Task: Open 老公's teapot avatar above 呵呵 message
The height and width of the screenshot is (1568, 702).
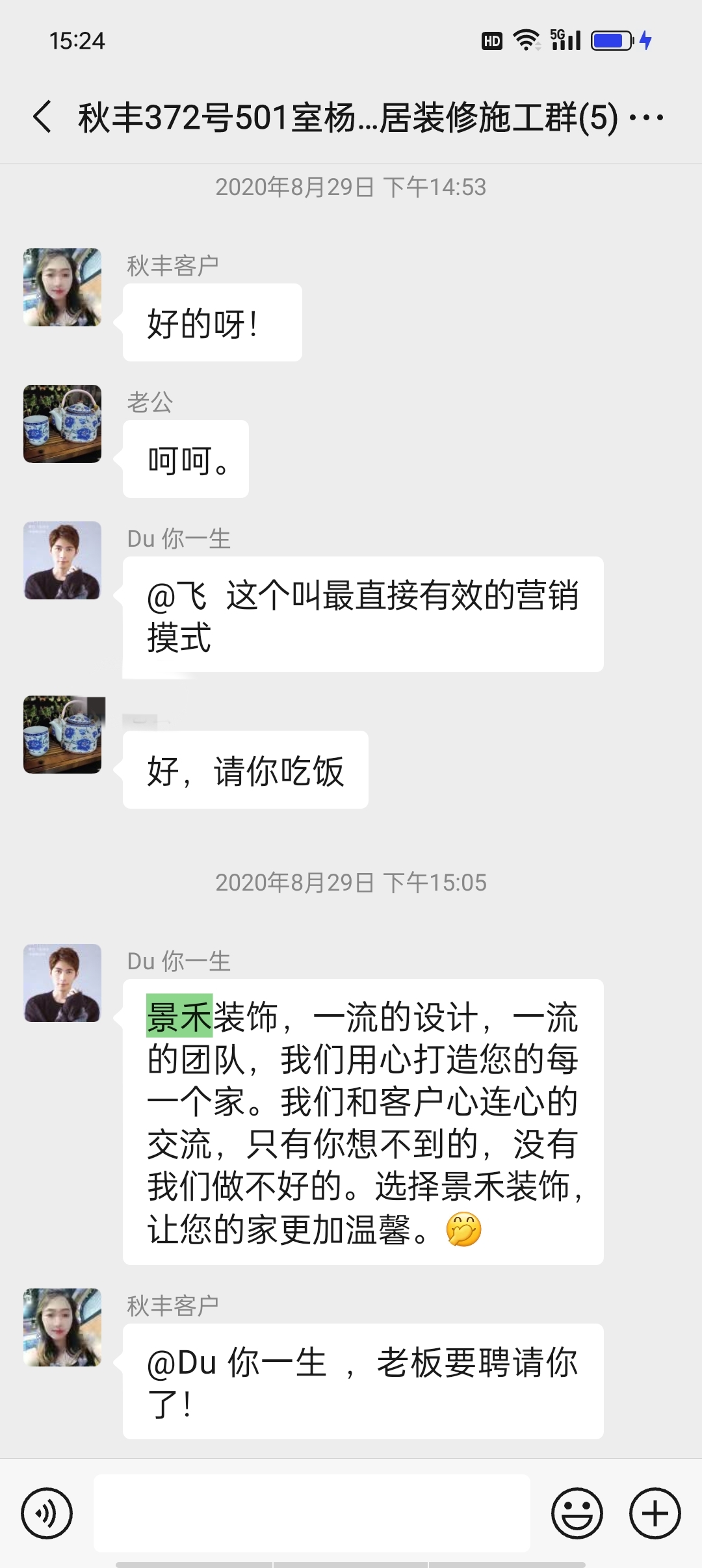Action: pyautogui.click(x=62, y=424)
